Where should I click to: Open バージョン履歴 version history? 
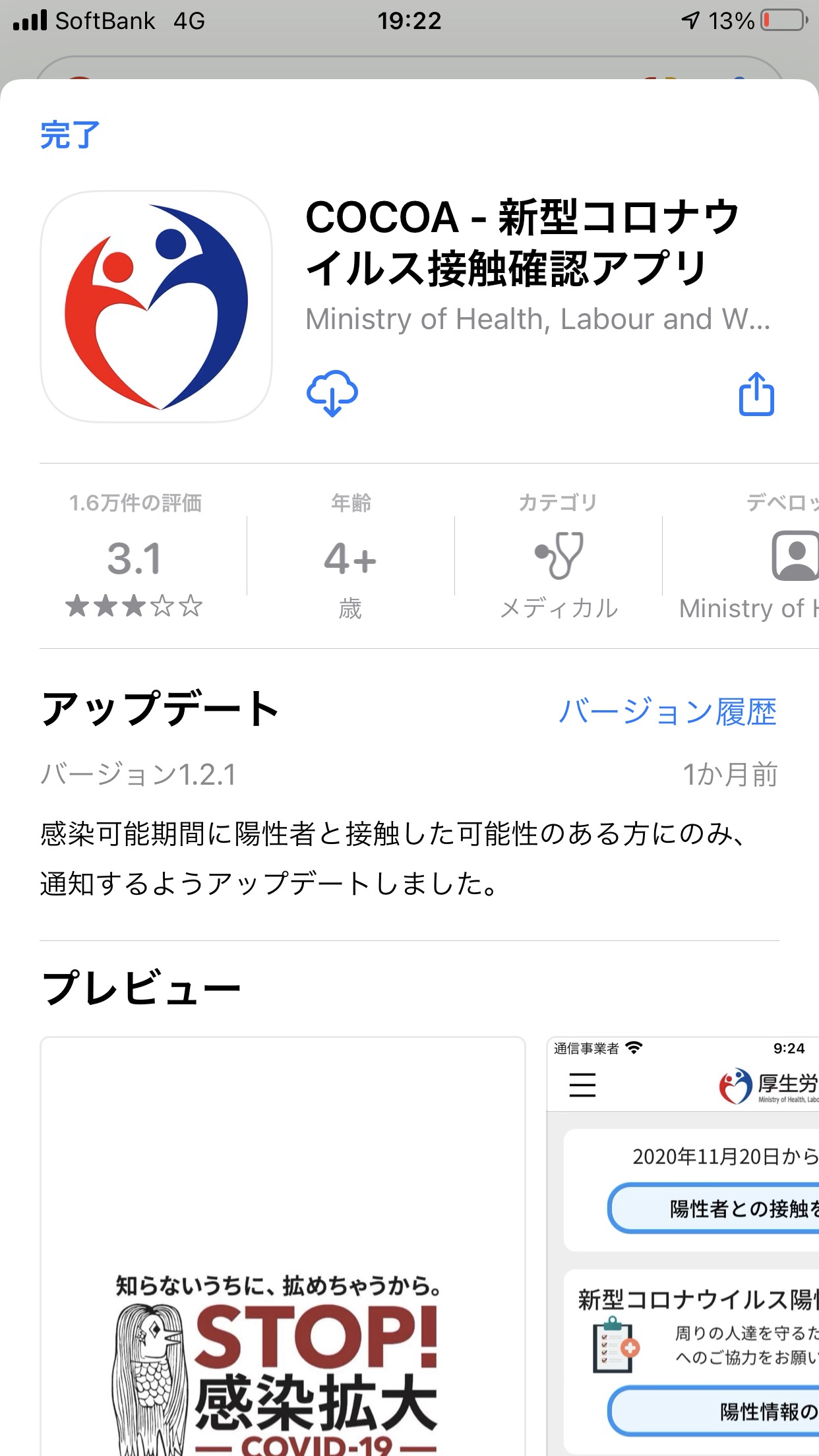coord(667,712)
